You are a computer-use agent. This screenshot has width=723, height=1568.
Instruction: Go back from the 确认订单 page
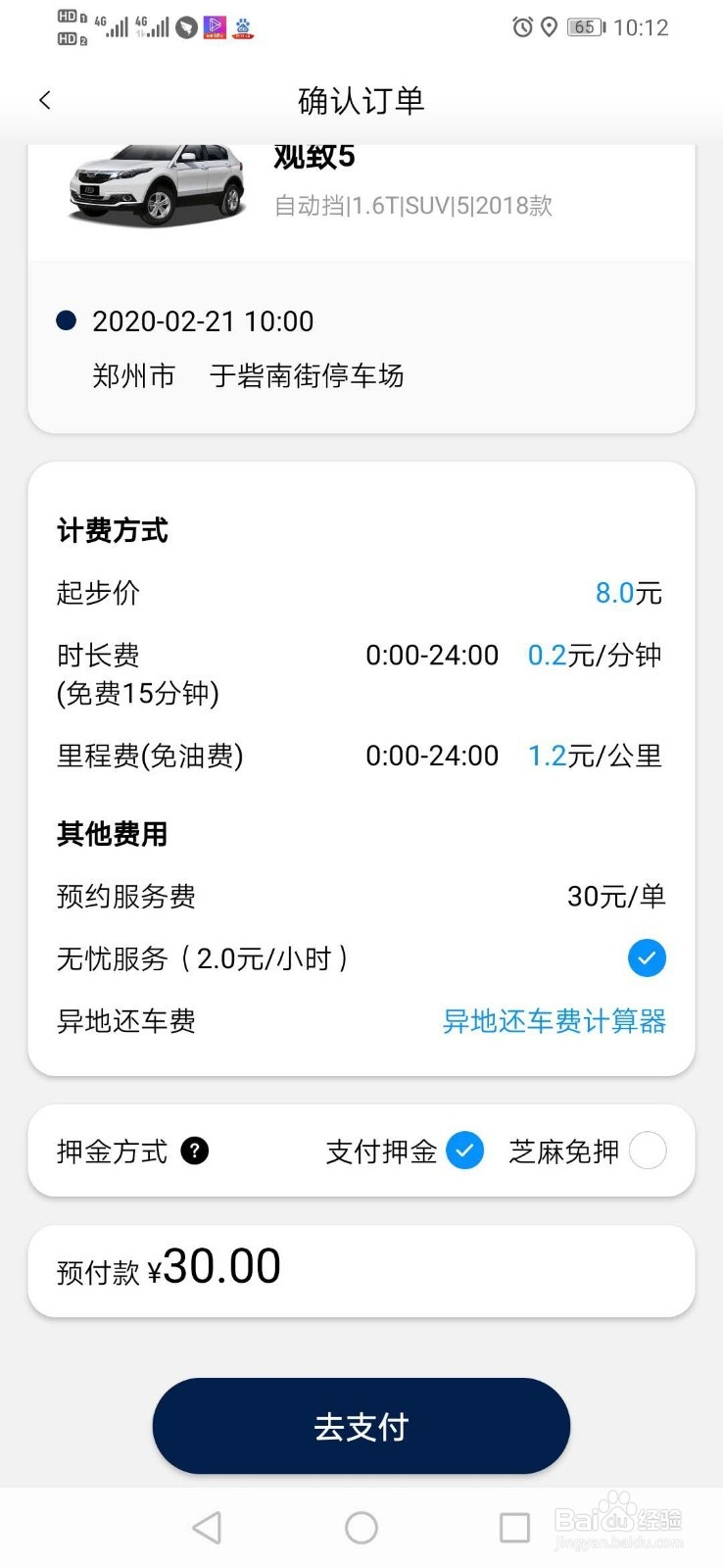click(x=45, y=100)
